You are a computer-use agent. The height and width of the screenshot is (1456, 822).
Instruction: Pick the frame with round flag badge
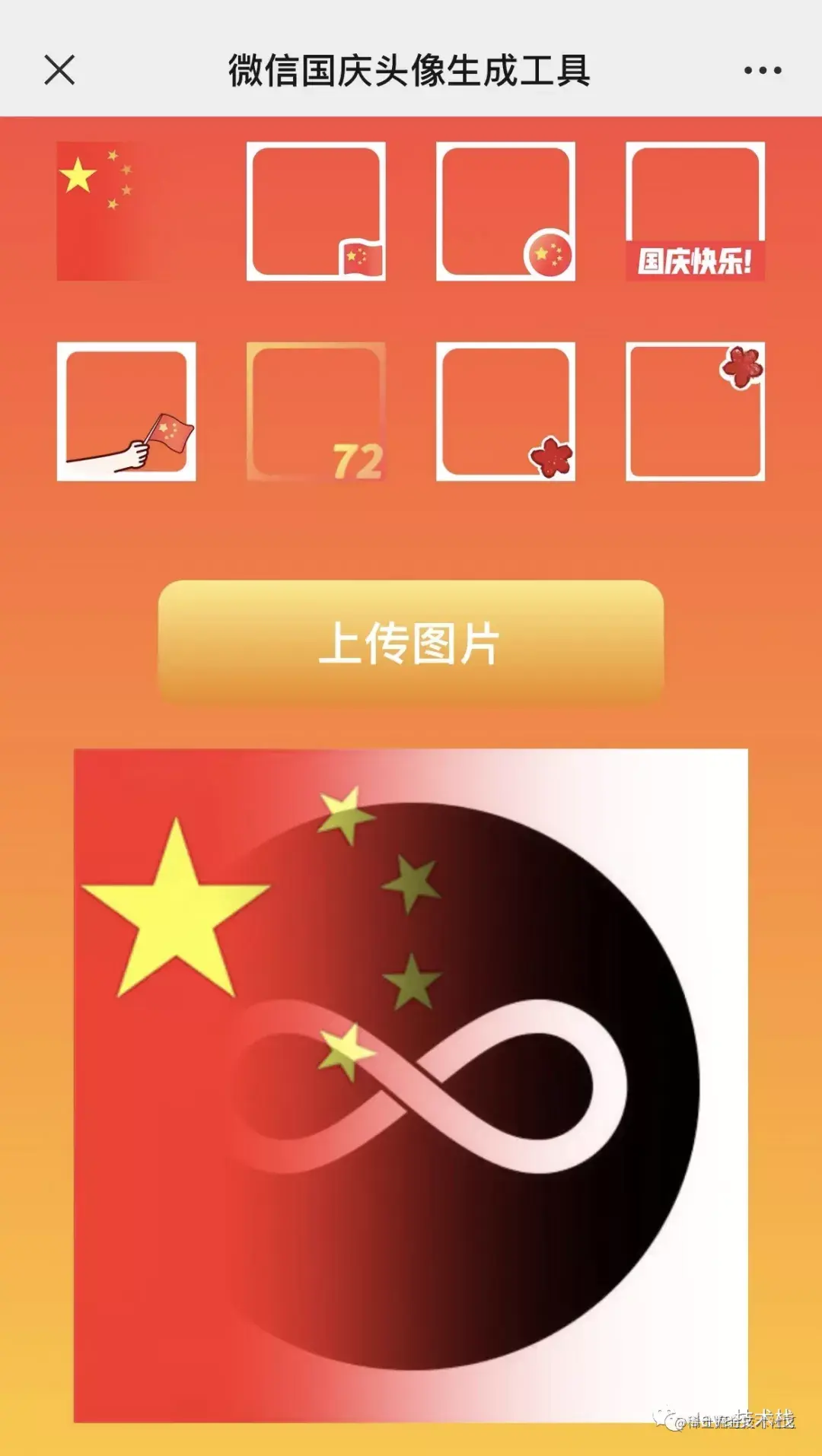[x=505, y=211]
